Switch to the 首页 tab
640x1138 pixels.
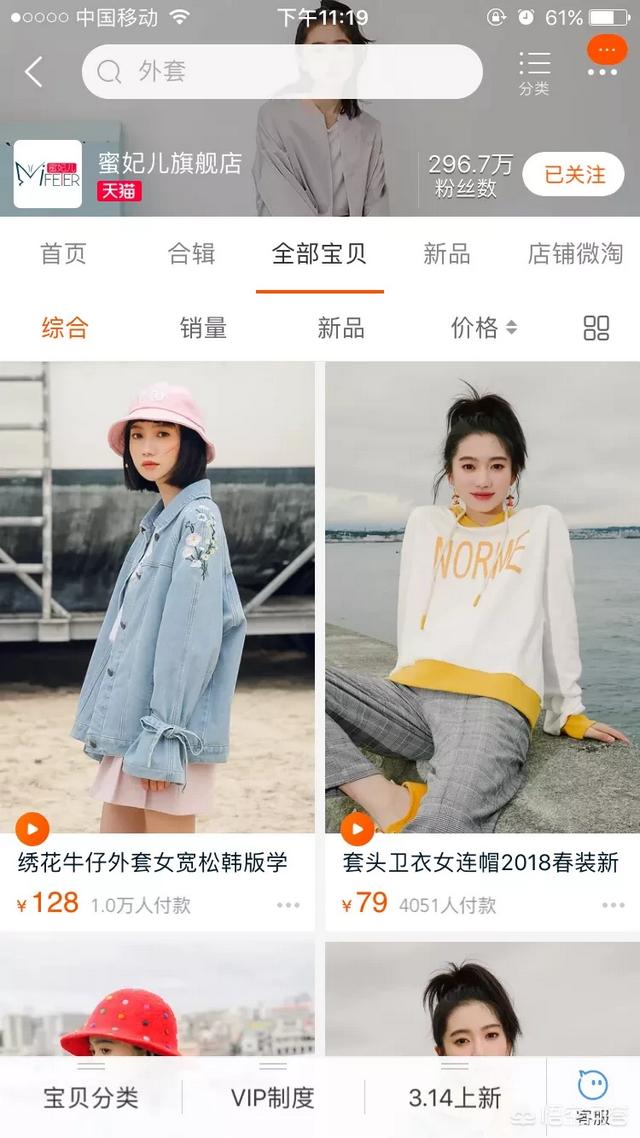(x=63, y=254)
